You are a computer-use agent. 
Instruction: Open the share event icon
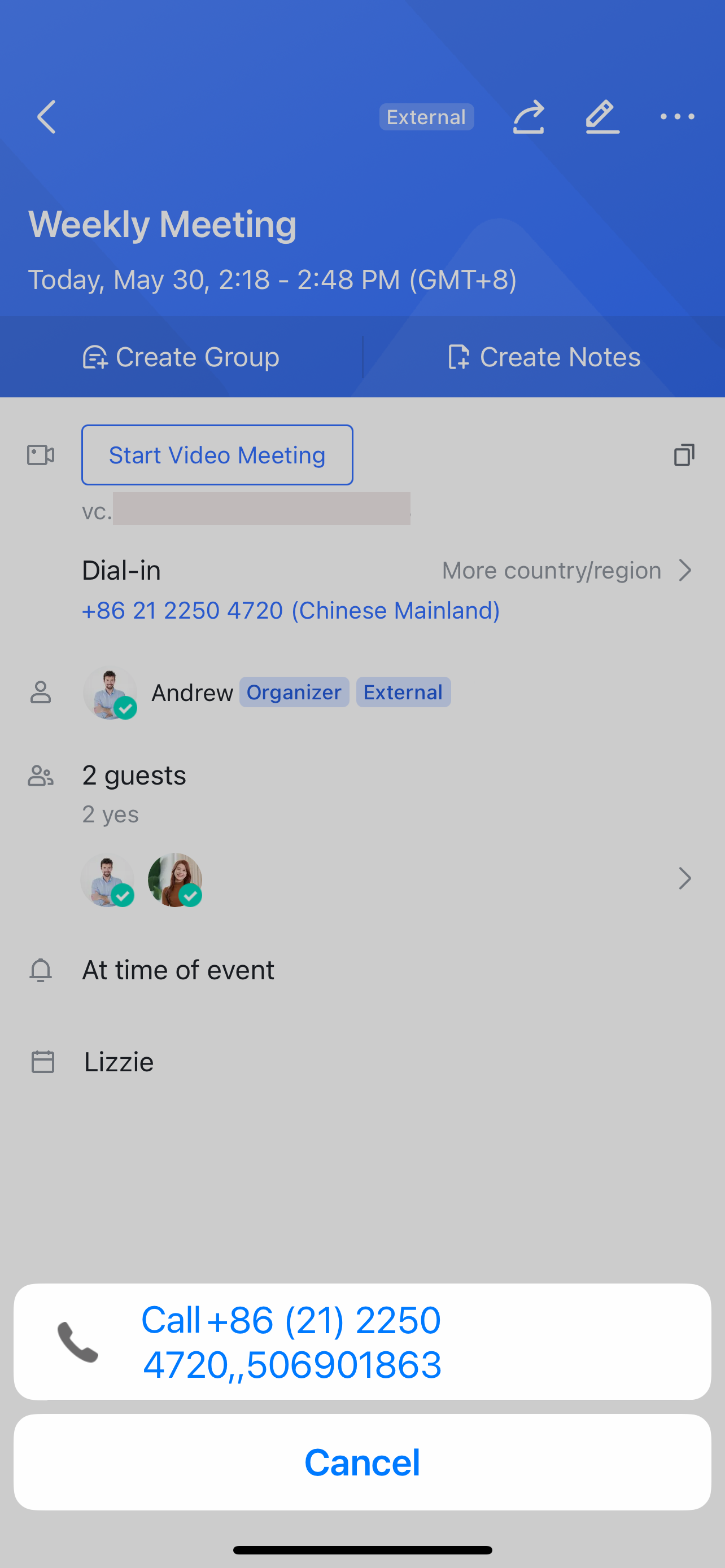tap(529, 117)
